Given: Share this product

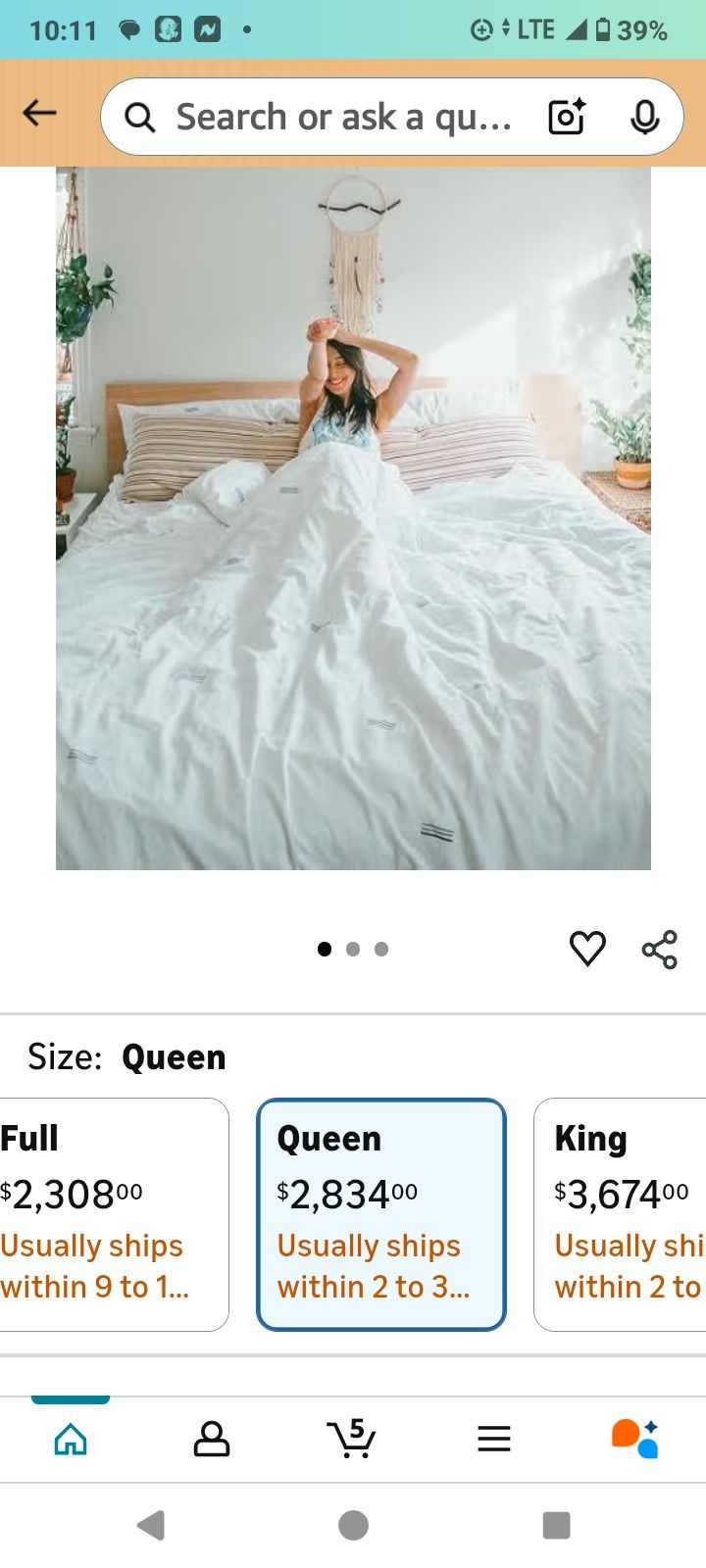Looking at the screenshot, I should tap(660, 949).
